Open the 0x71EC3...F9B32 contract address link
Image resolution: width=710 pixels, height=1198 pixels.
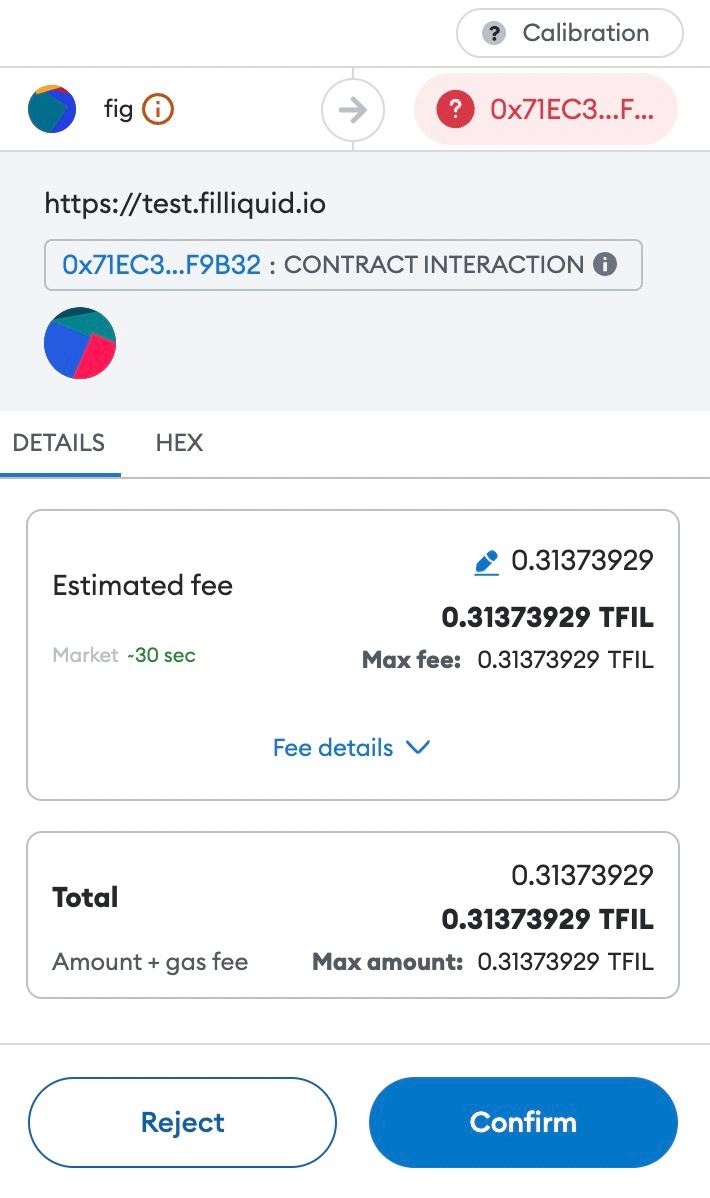coord(161,265)
